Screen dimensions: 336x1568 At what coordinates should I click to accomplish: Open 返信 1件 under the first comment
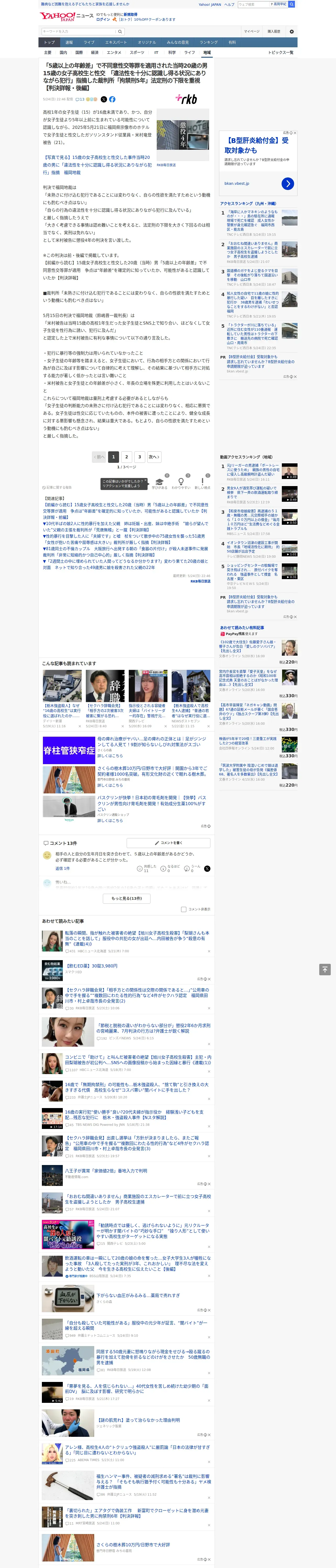tap(62, 869)
